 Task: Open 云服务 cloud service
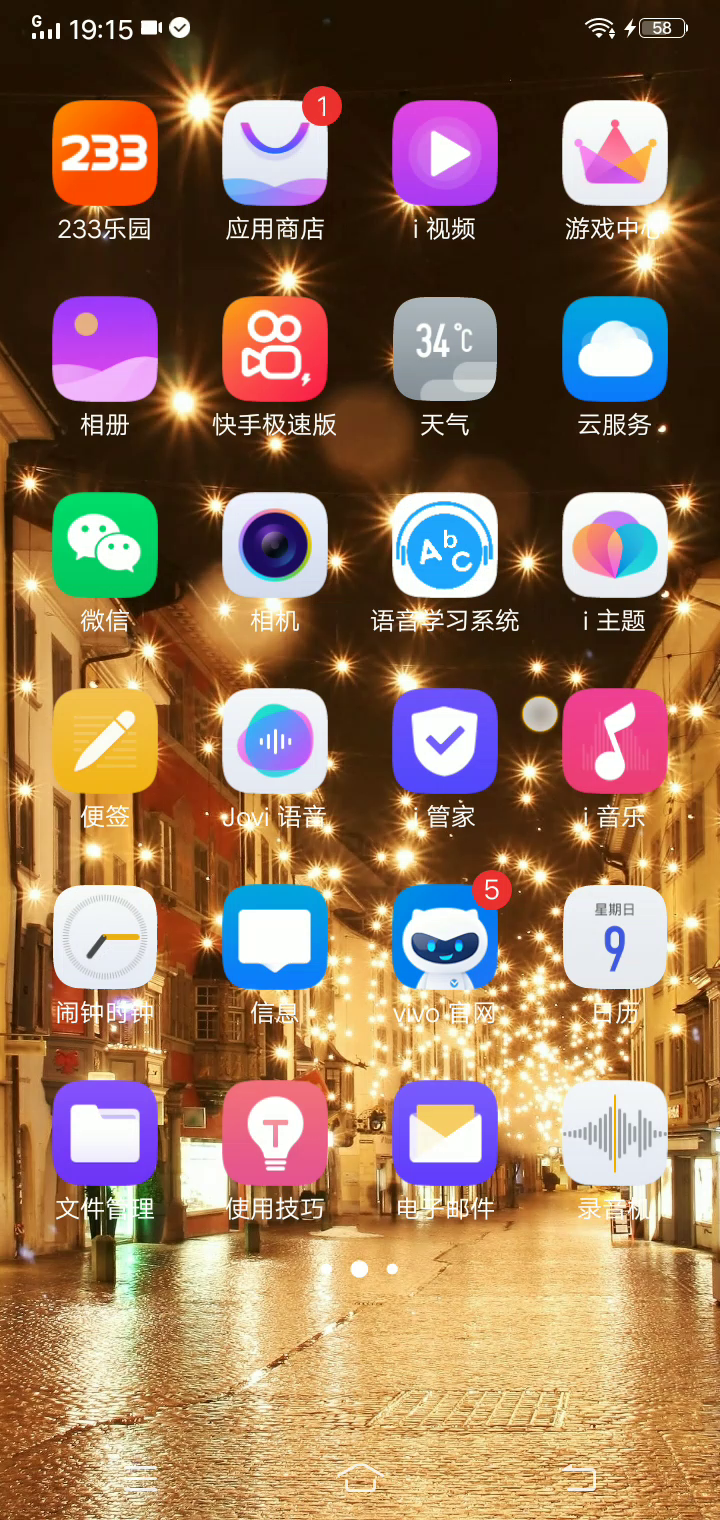coord(615,349)
